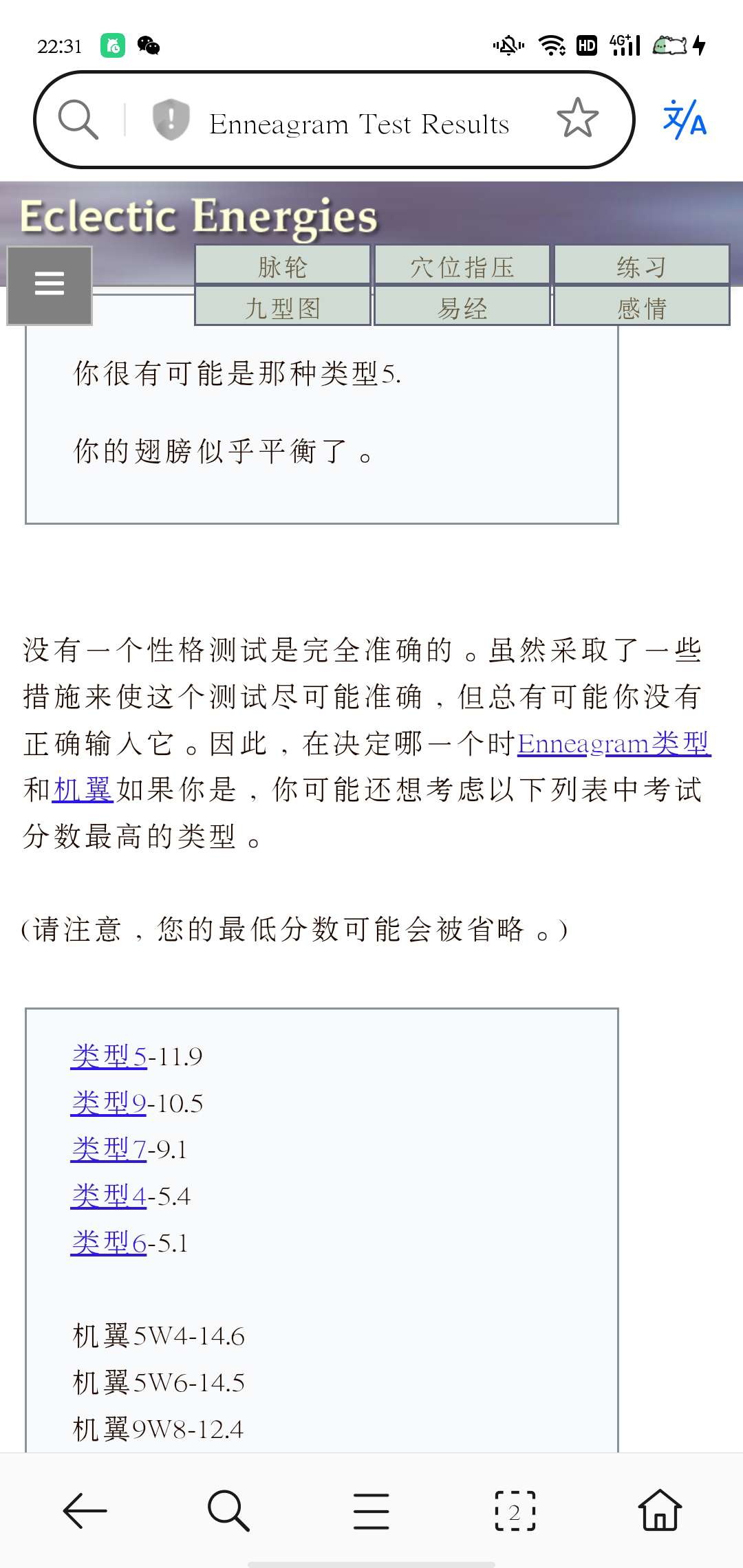
Task: Bookmark this page with the star icon
Action: 577,118
